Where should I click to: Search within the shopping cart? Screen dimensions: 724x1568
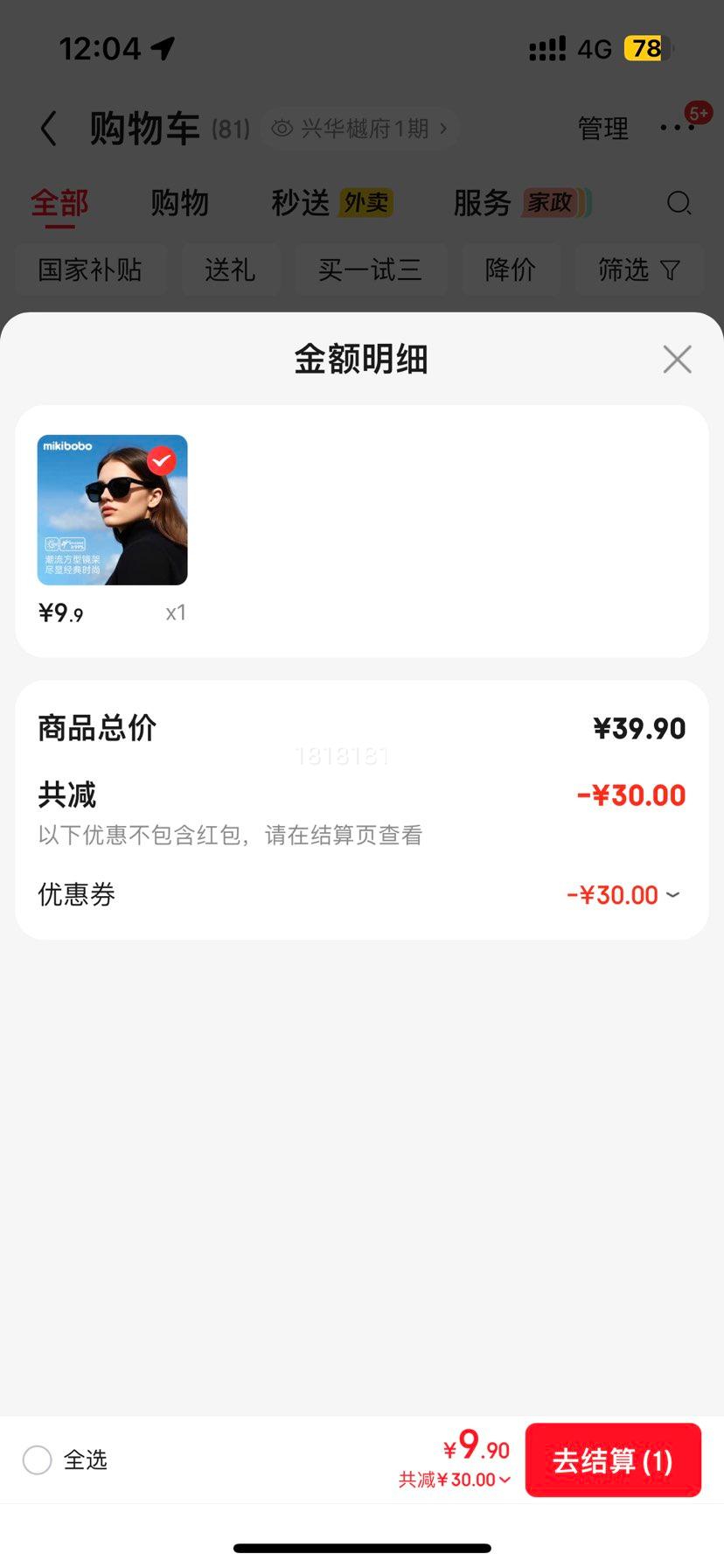pos(679,203)
